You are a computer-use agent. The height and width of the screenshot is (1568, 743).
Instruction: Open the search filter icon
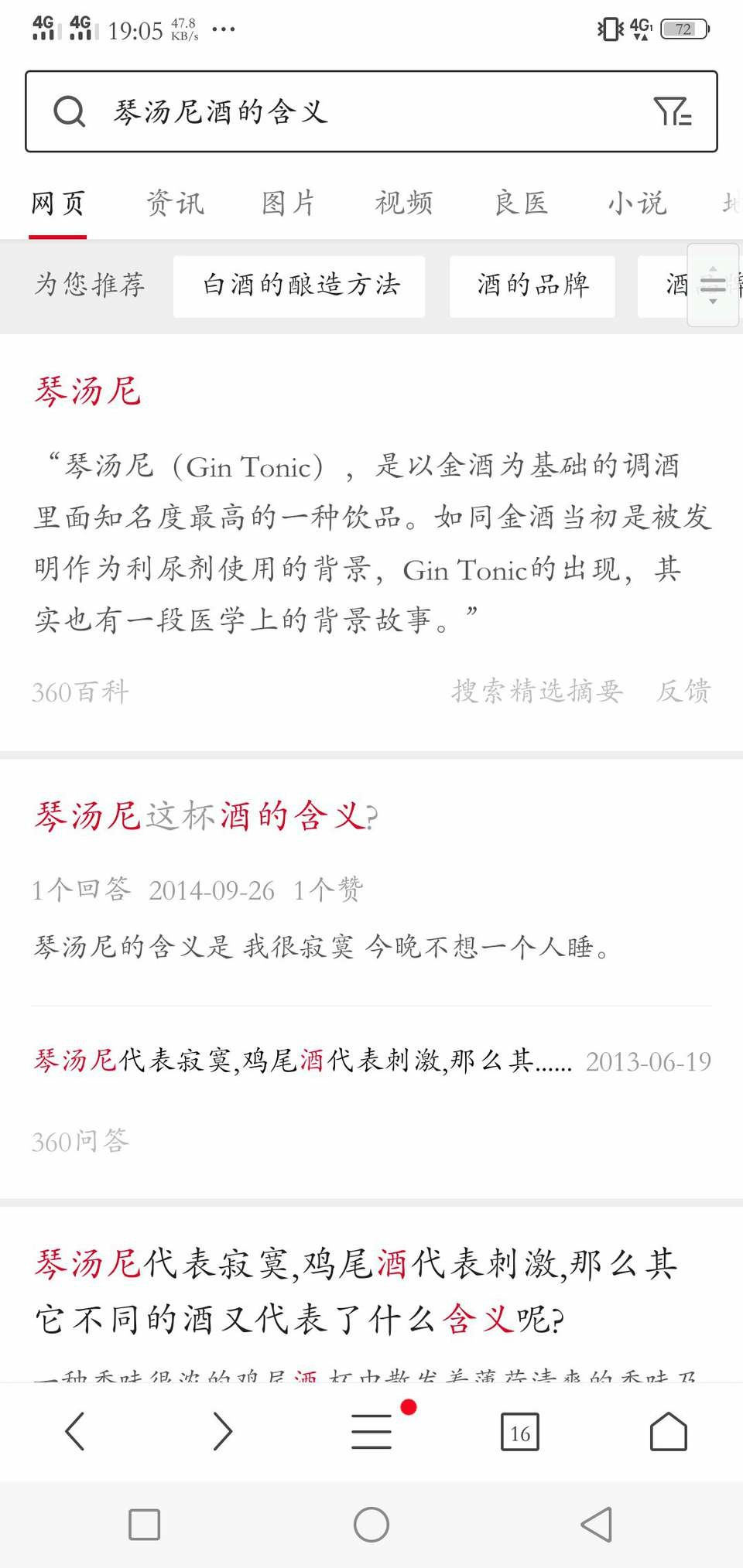[x=672, y=112]
